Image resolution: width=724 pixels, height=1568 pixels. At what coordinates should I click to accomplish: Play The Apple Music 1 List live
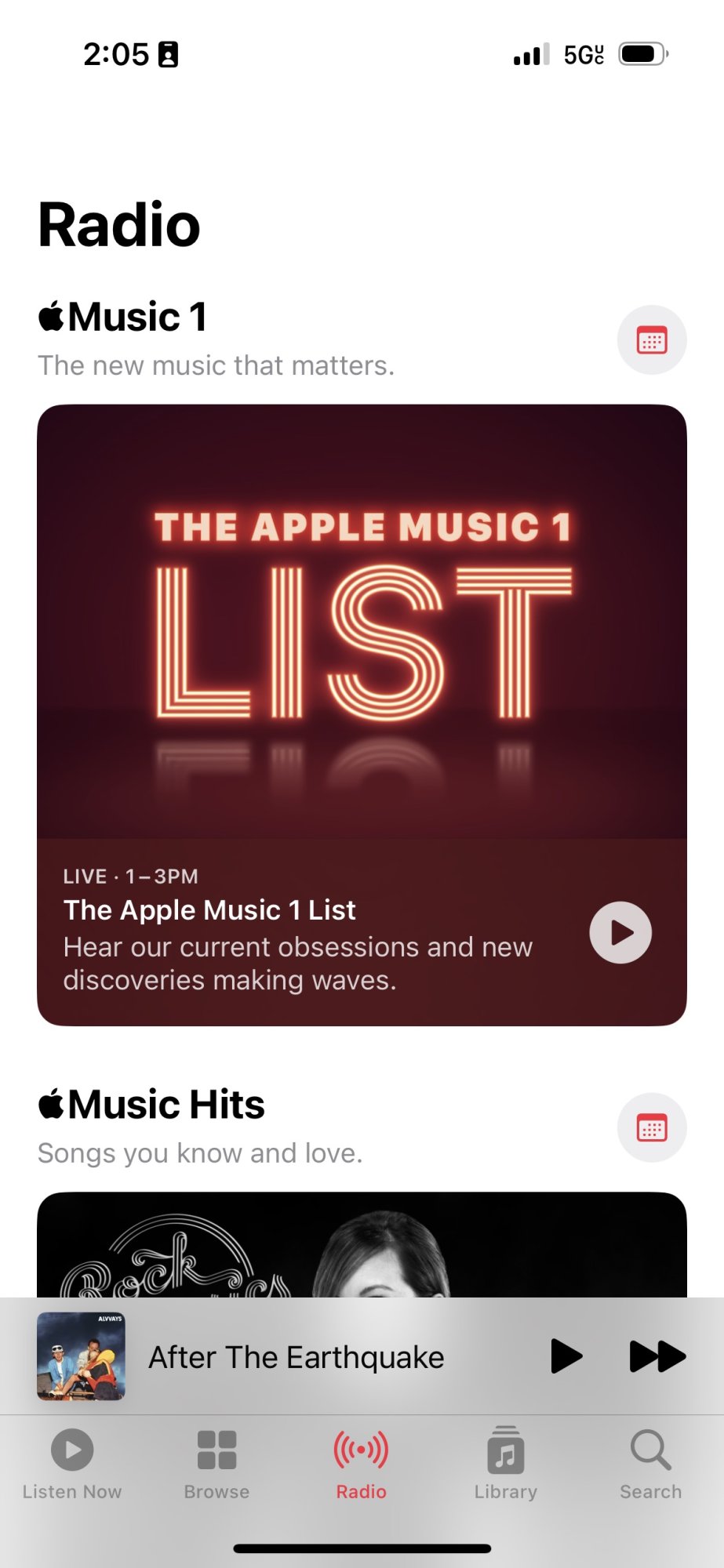[x=620, y=933]
